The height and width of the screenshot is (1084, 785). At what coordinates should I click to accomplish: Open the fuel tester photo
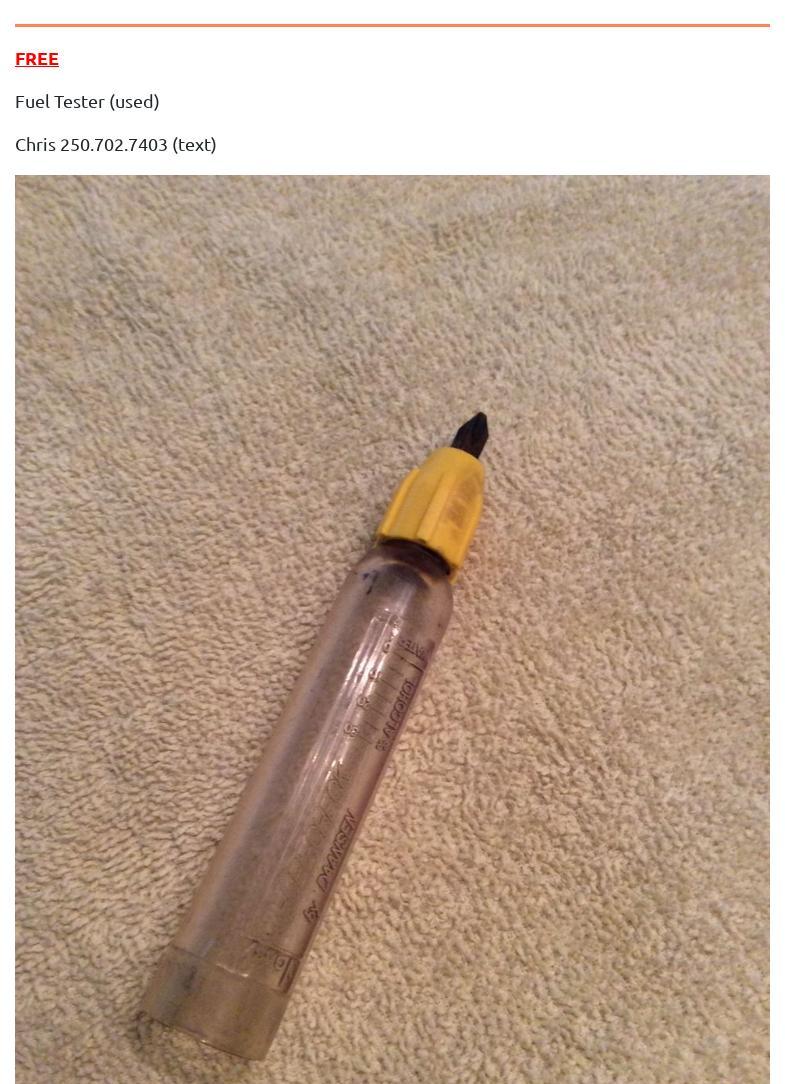(x=392, y=628)
